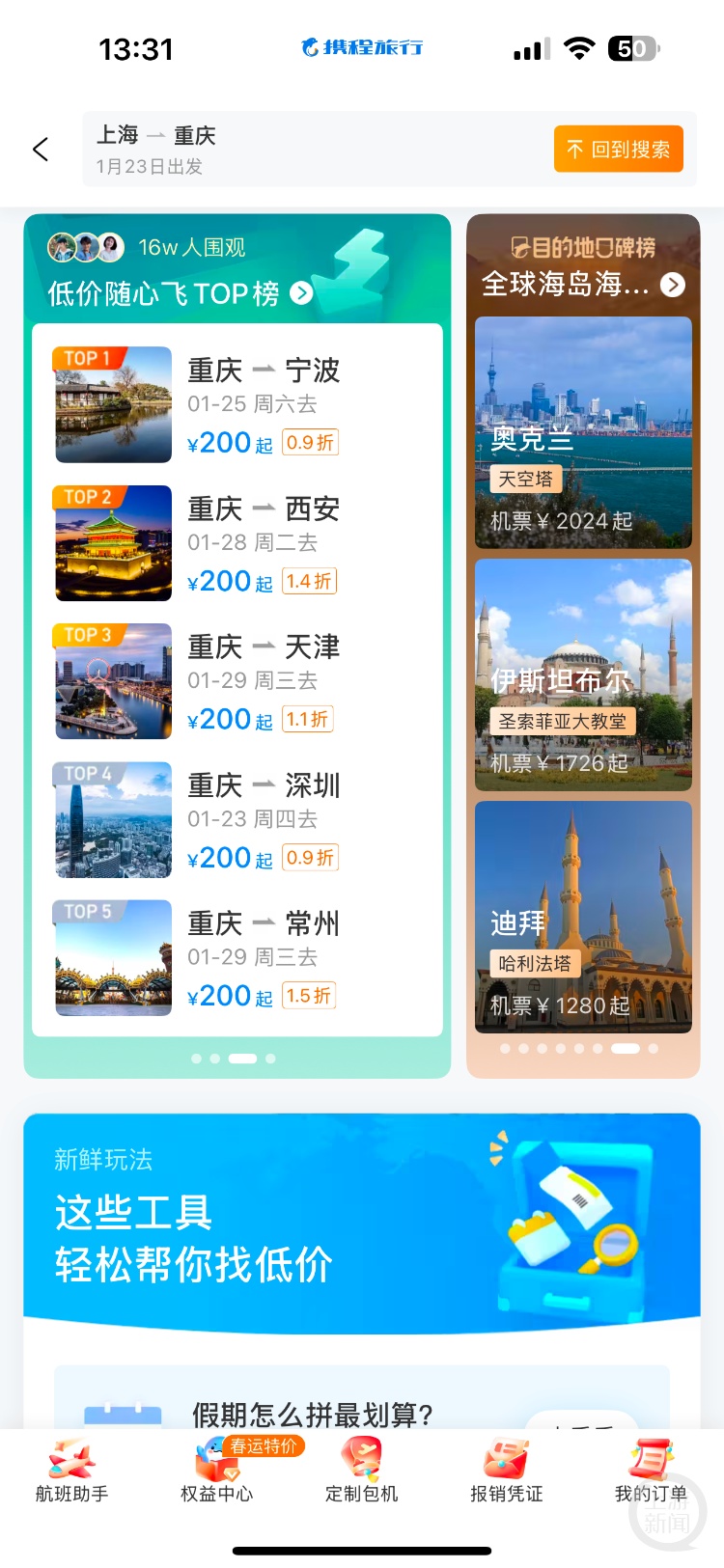Open the 低价随心飞 TOP榜 arrow
The image size is (724, 1568).
tap(301, 292)
